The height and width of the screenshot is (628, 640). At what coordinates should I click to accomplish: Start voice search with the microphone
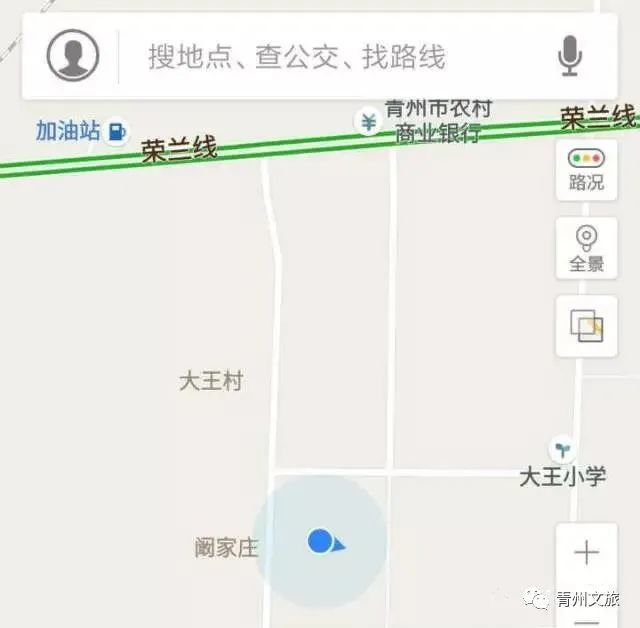coord(570,56)
